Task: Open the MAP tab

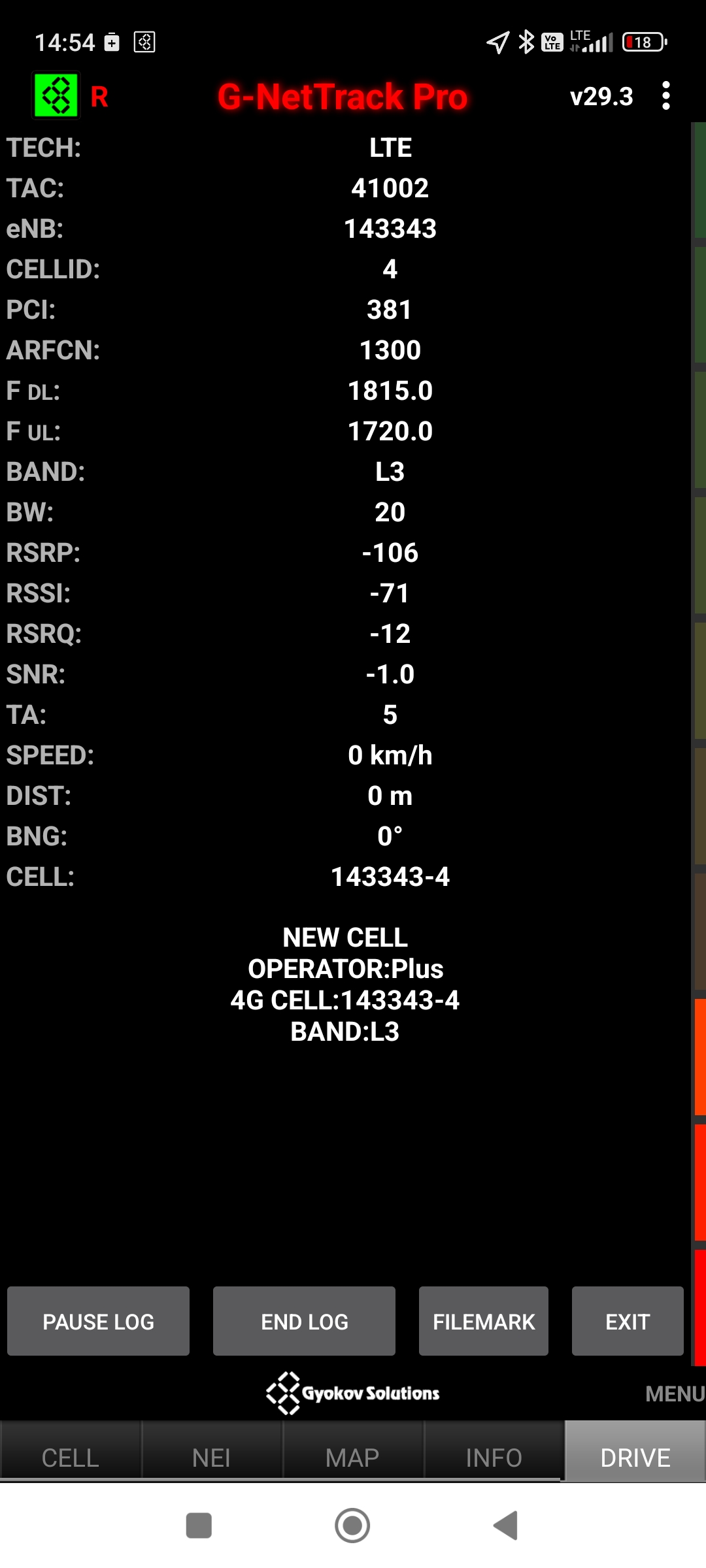Action: 353,1457
